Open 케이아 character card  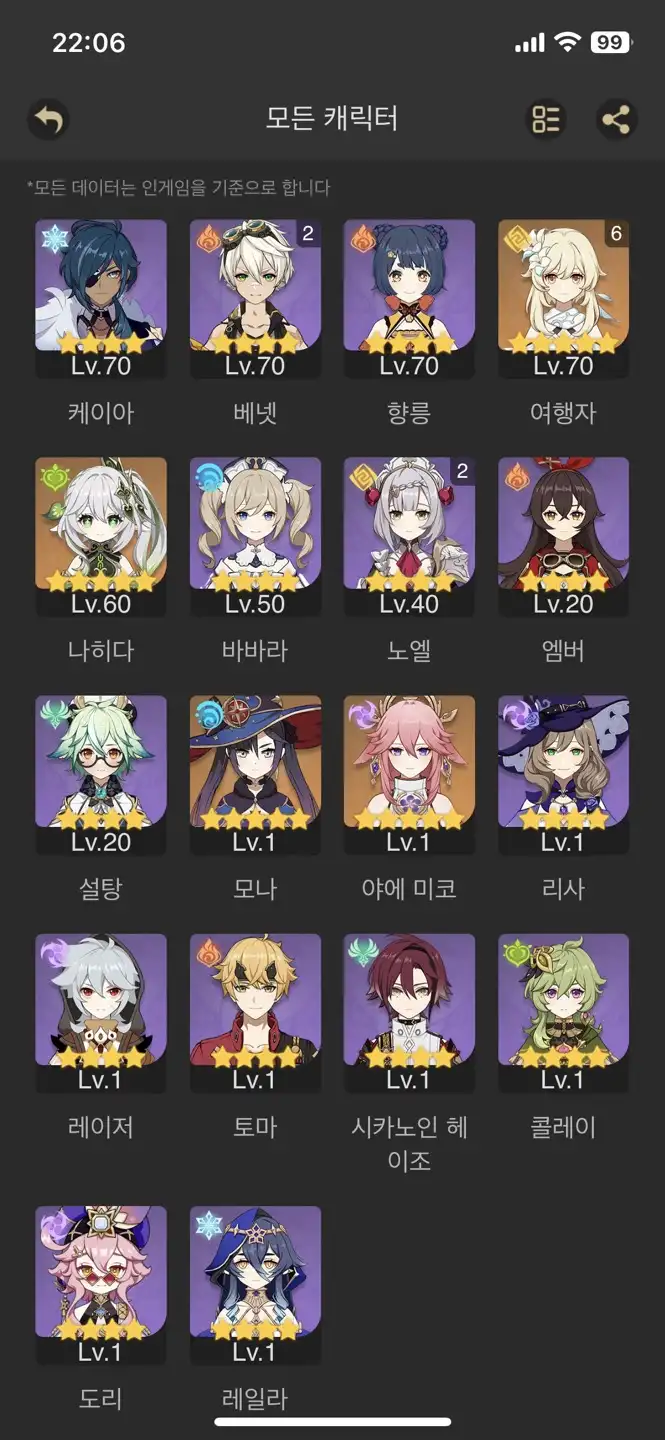point(101,298)
